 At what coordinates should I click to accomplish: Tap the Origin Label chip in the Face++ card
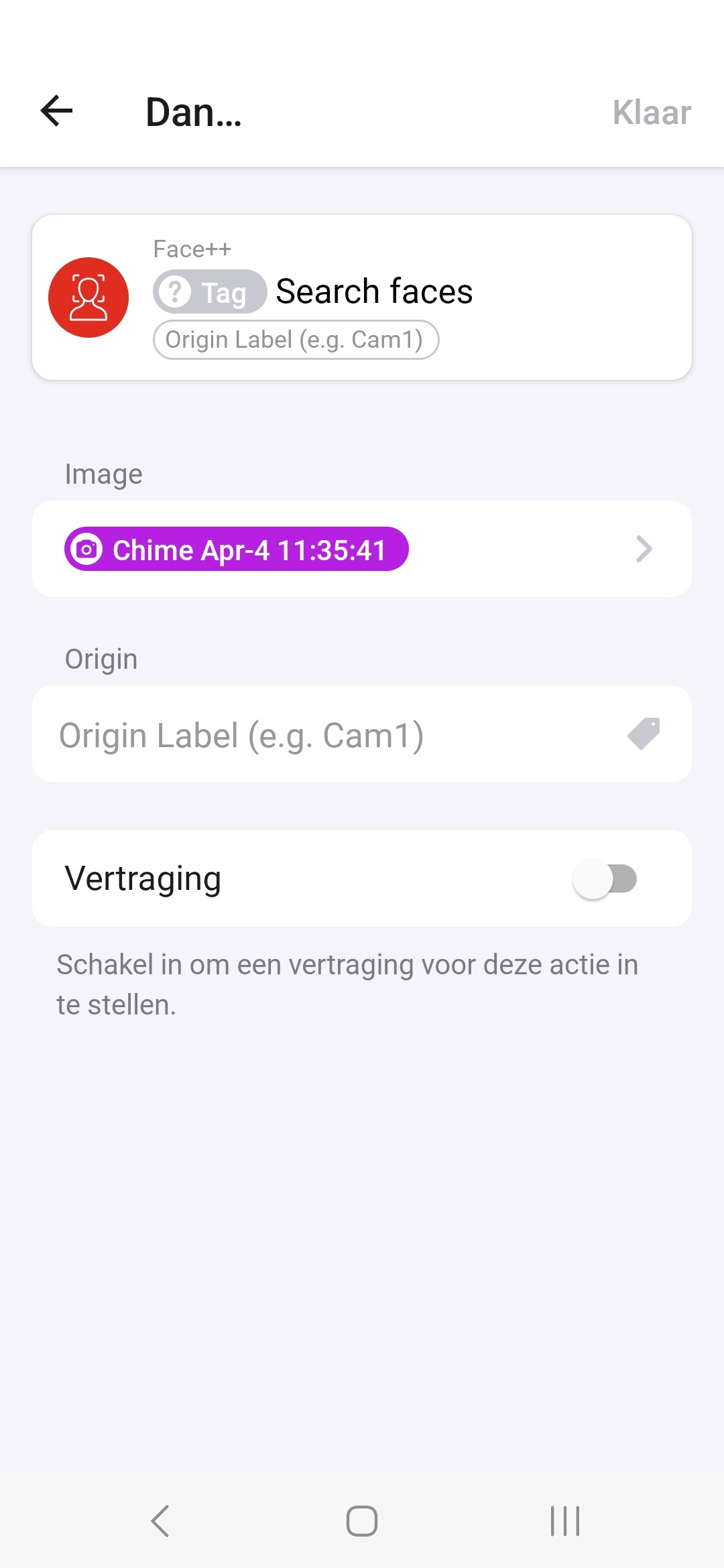tap(296, 340)
